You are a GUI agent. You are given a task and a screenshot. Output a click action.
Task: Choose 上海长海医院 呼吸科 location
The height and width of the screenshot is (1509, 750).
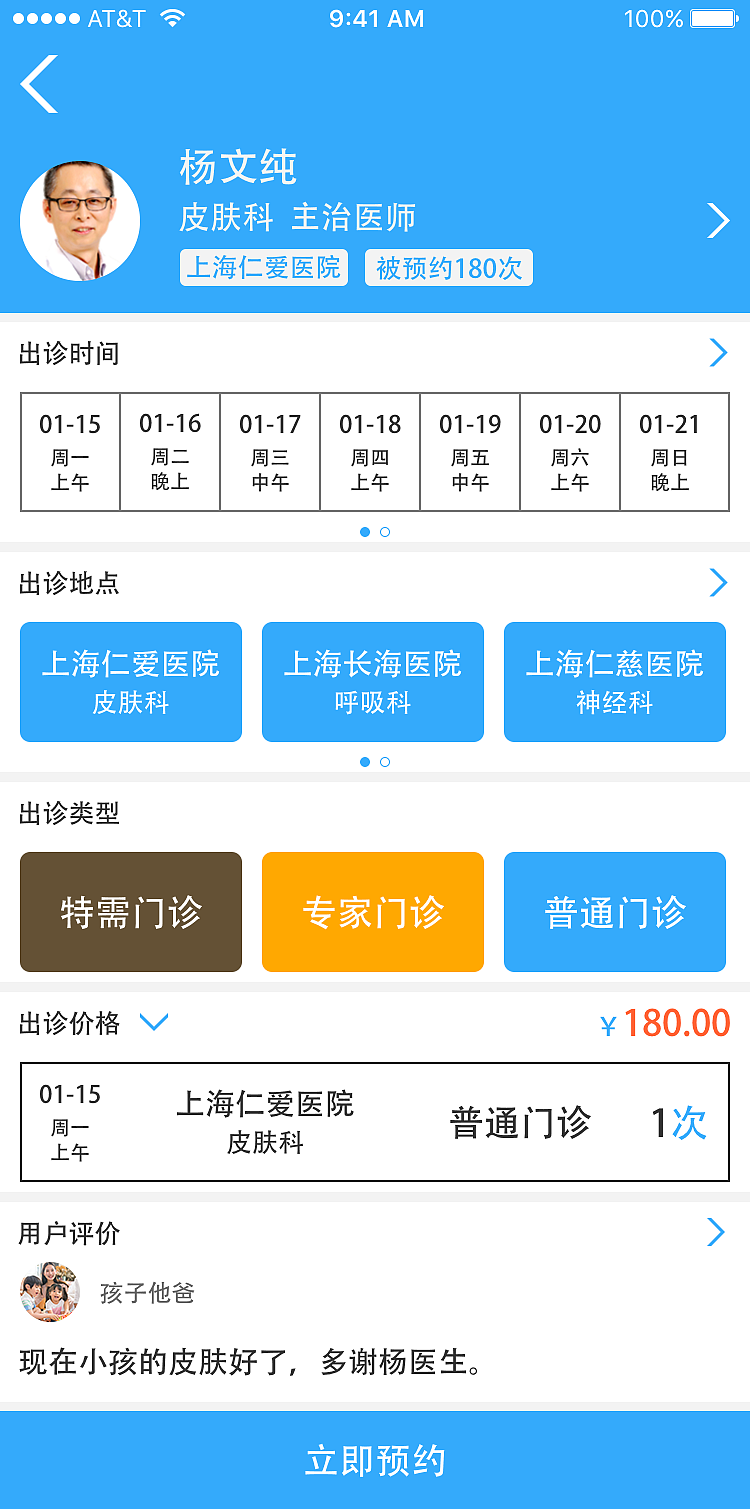[x=373, y=682]
